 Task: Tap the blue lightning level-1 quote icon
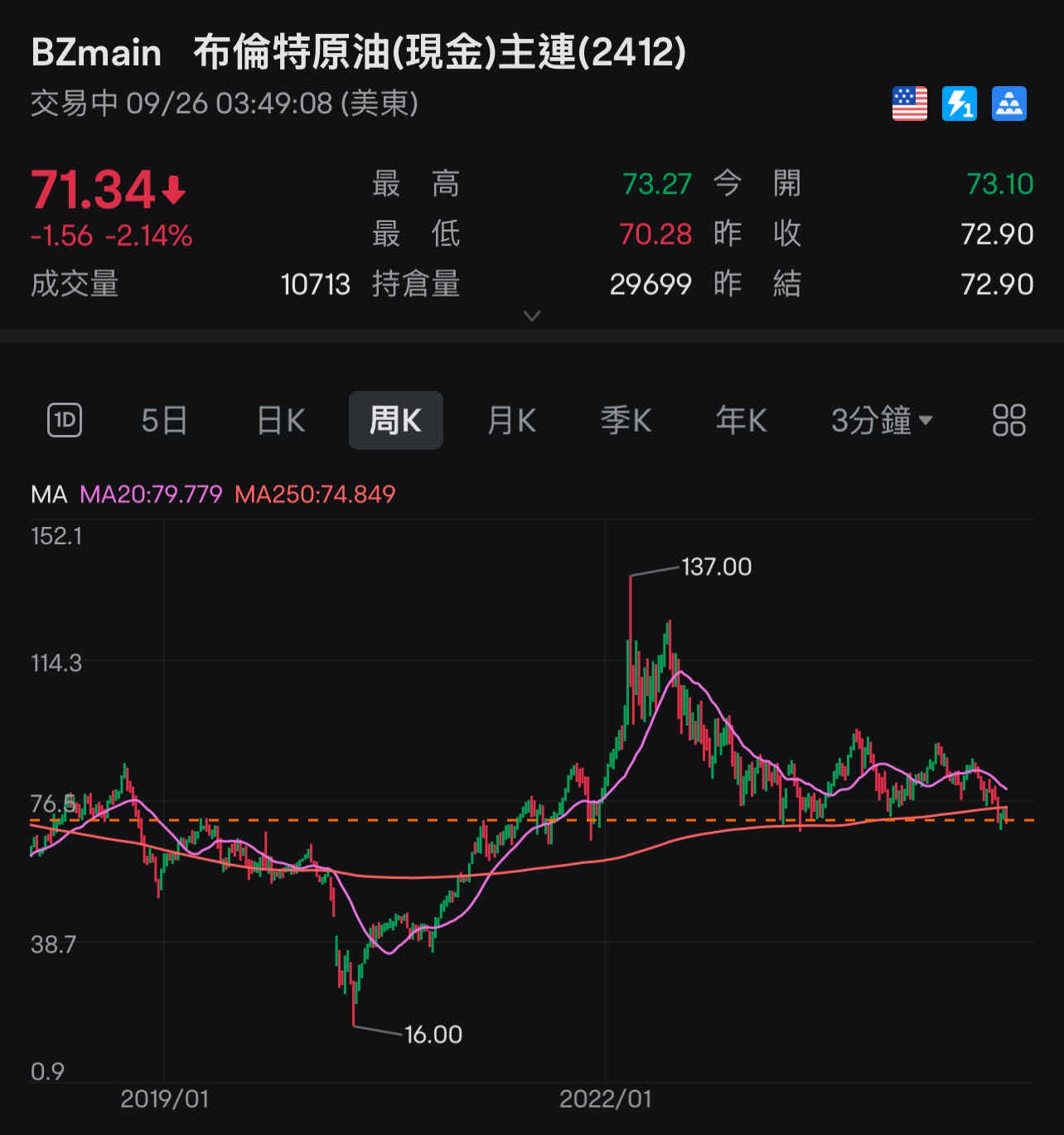pos(959,104)
